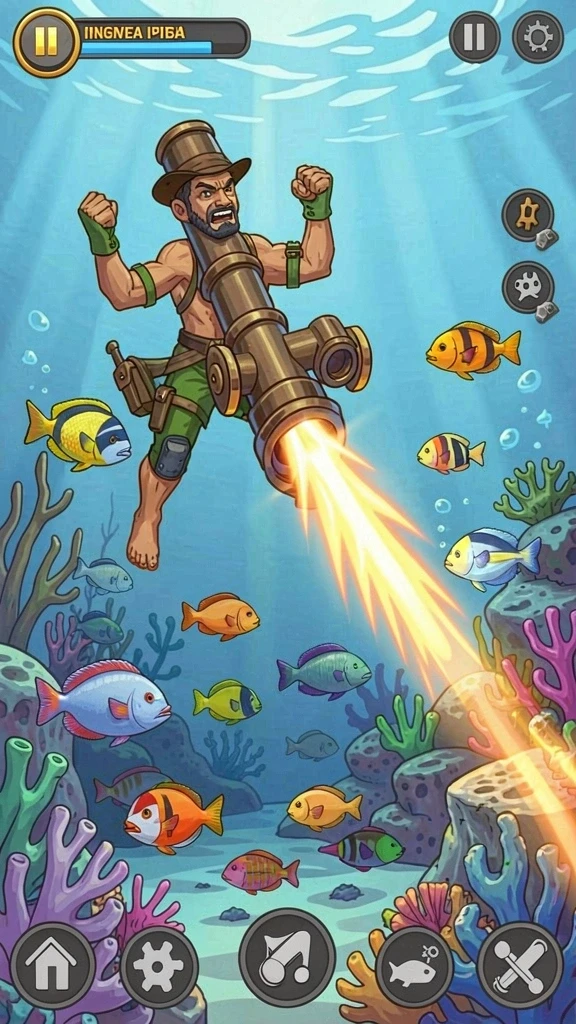Open the bottom gear options button

pyautogui.click(x=159, y=967)
